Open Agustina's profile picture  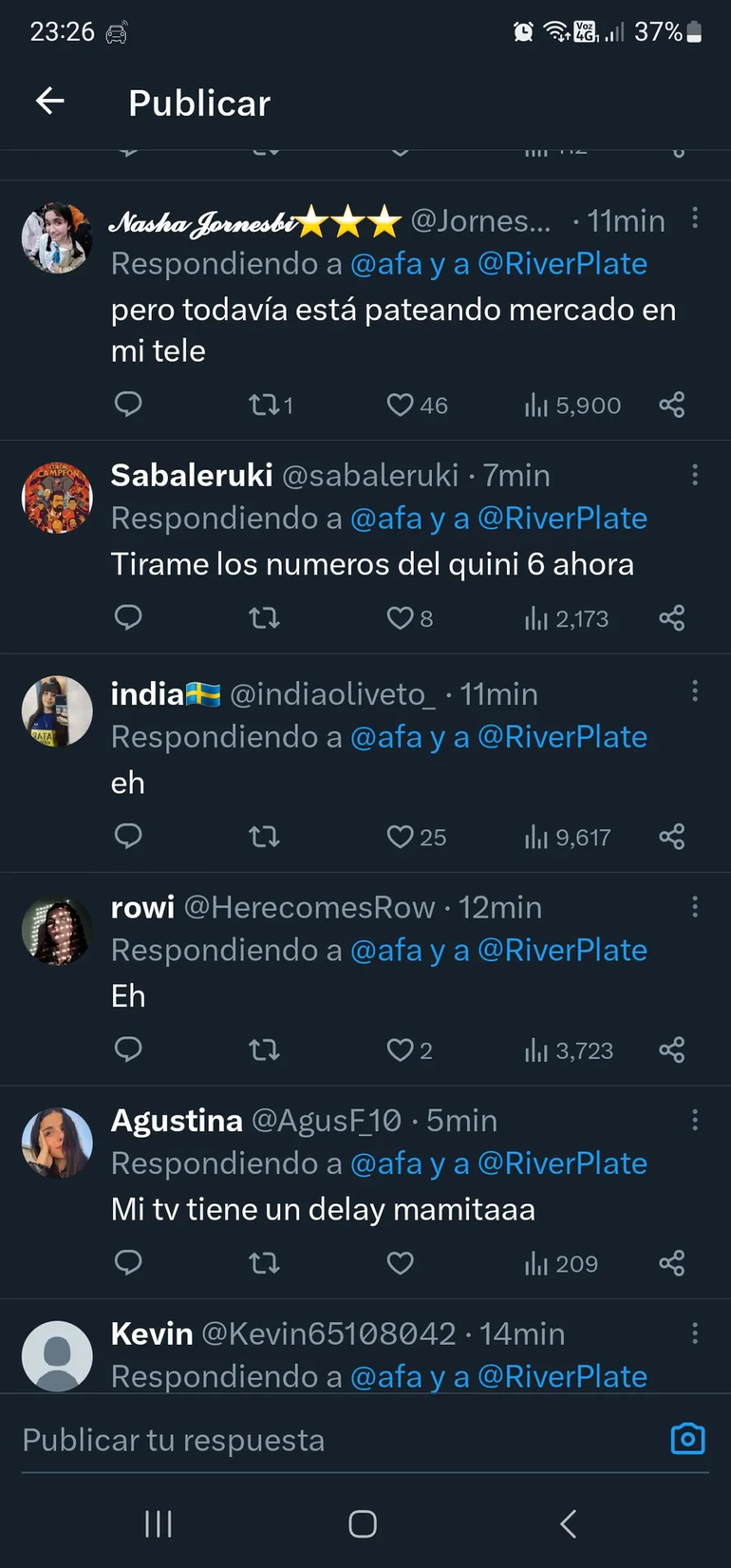57,1143
